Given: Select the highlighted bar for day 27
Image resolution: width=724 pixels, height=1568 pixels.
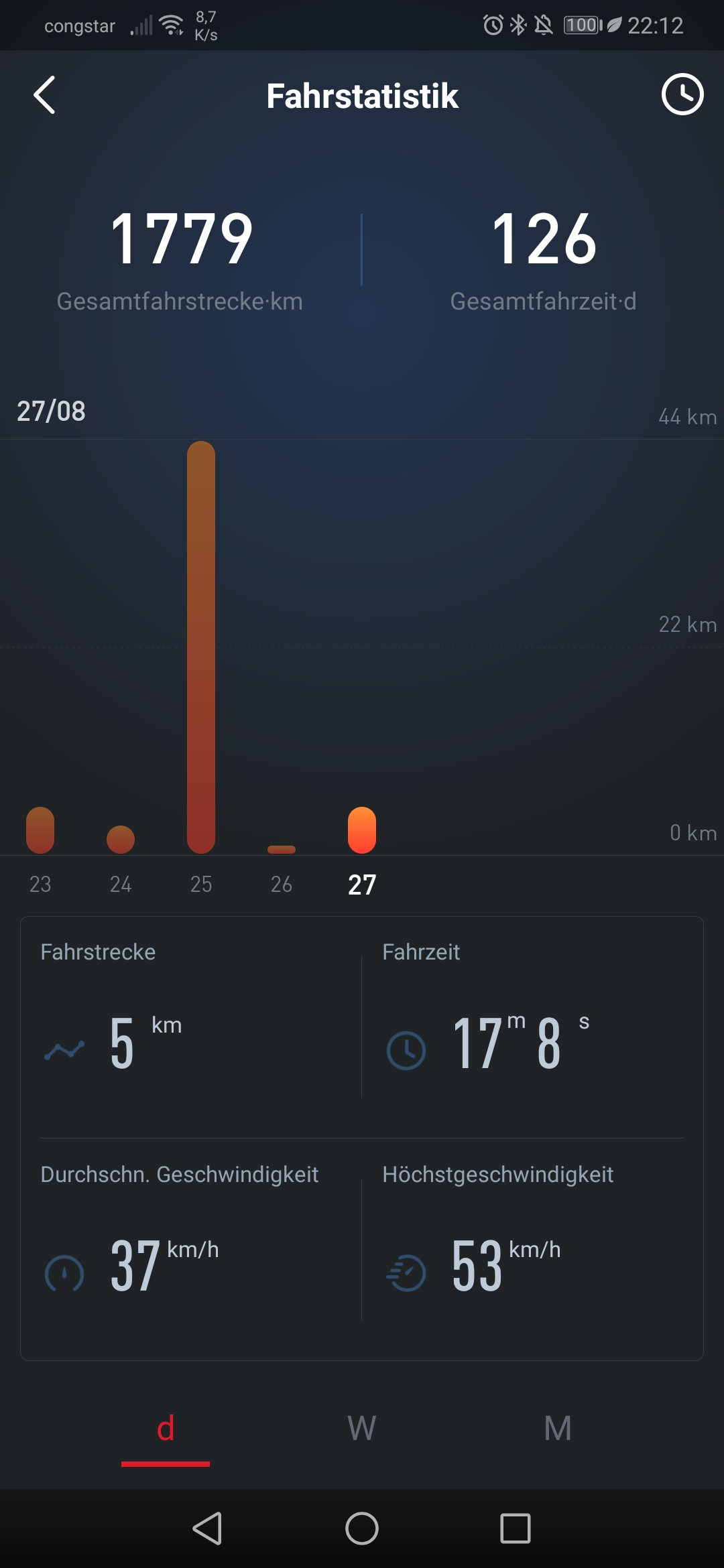Looking at the screenshot, I should (362, 830).
